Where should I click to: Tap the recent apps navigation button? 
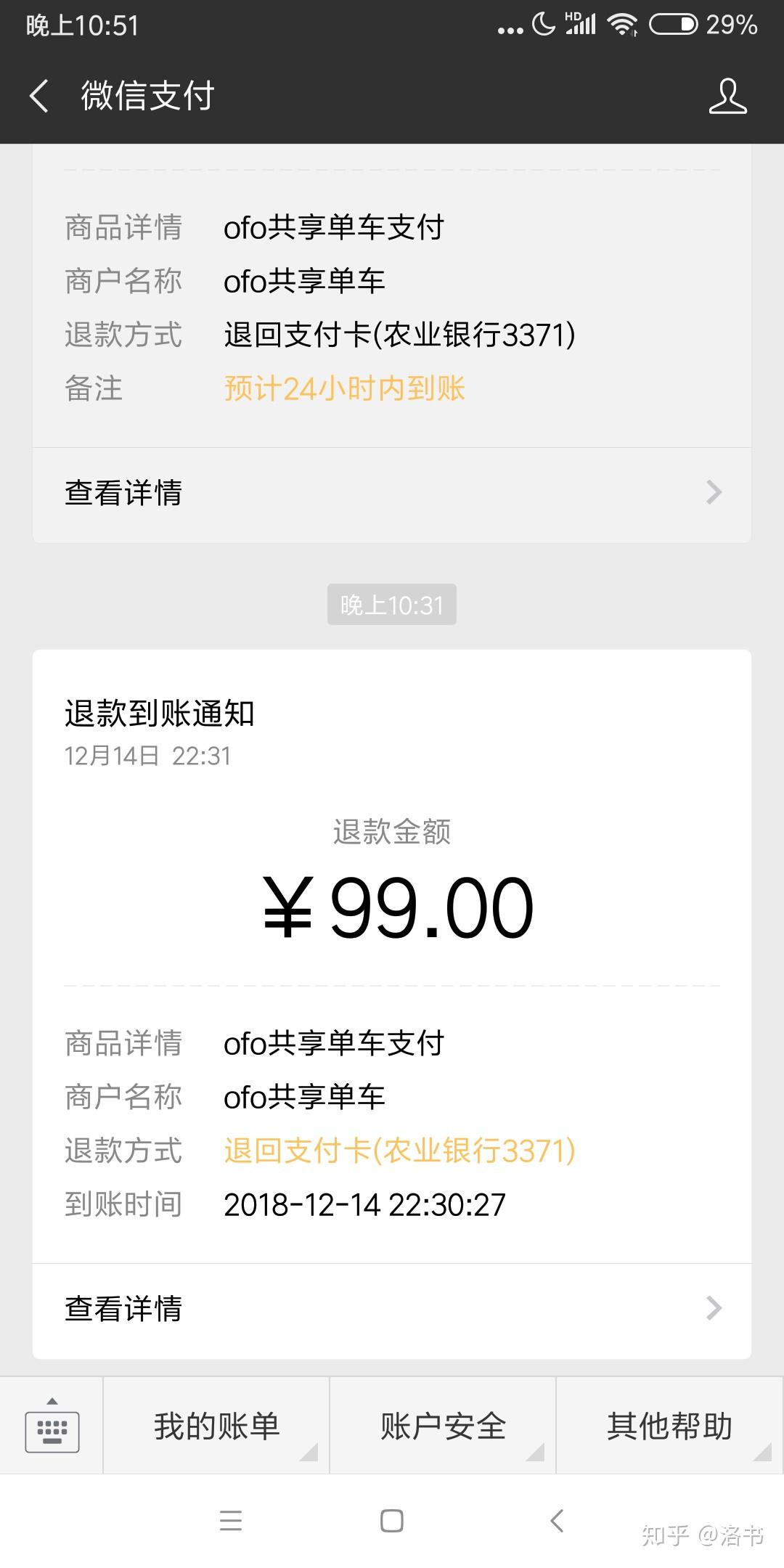pos(232,1522)
